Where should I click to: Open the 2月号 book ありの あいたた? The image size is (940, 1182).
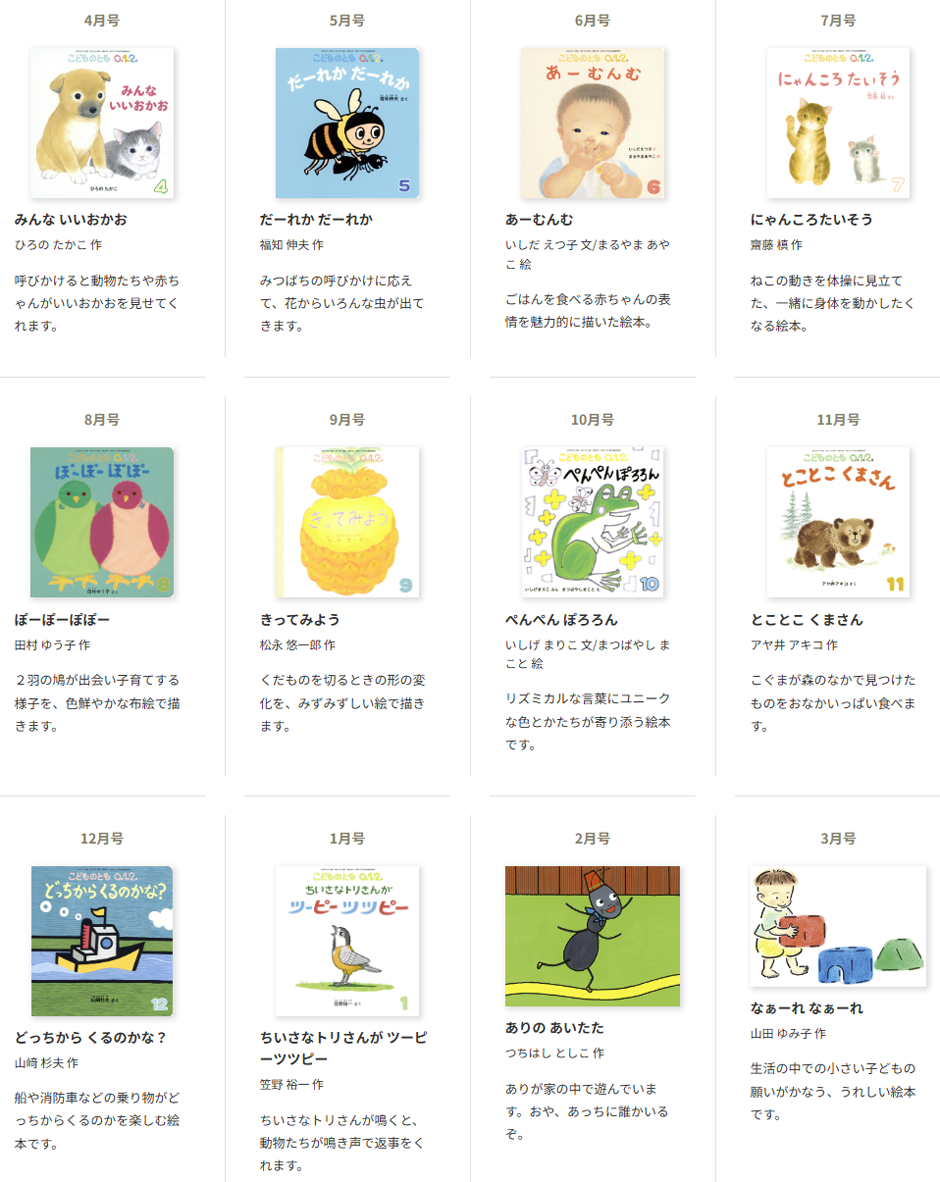click(x=592, y=936)
